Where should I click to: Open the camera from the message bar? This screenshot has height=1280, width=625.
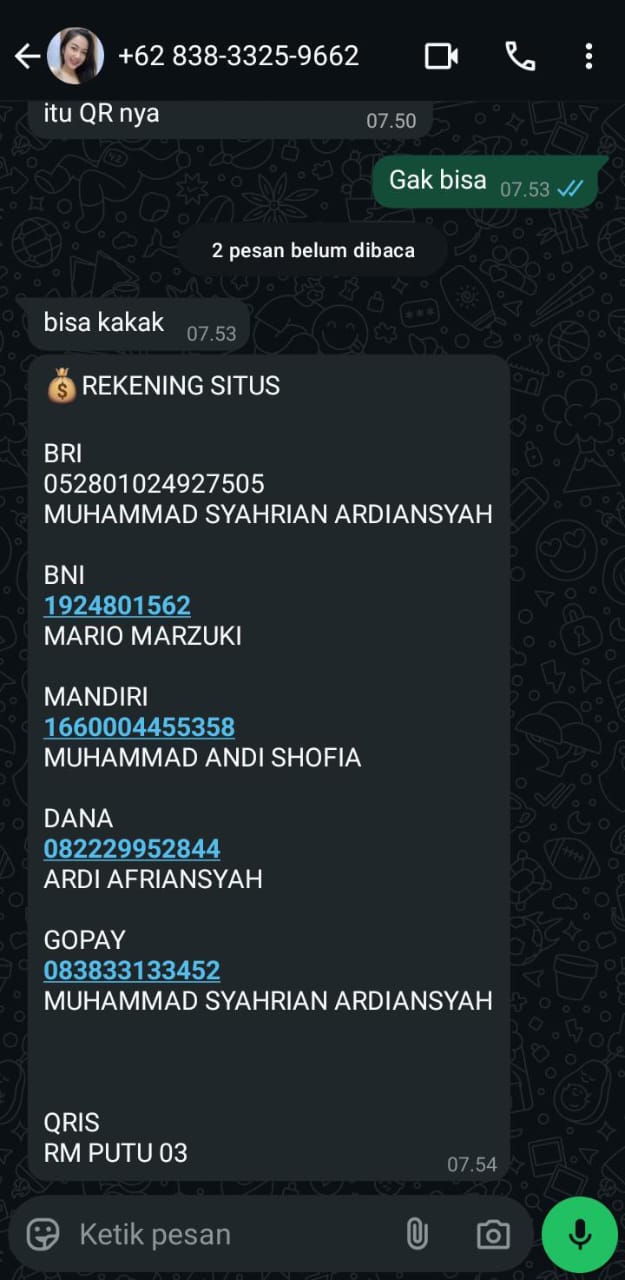493,1234
